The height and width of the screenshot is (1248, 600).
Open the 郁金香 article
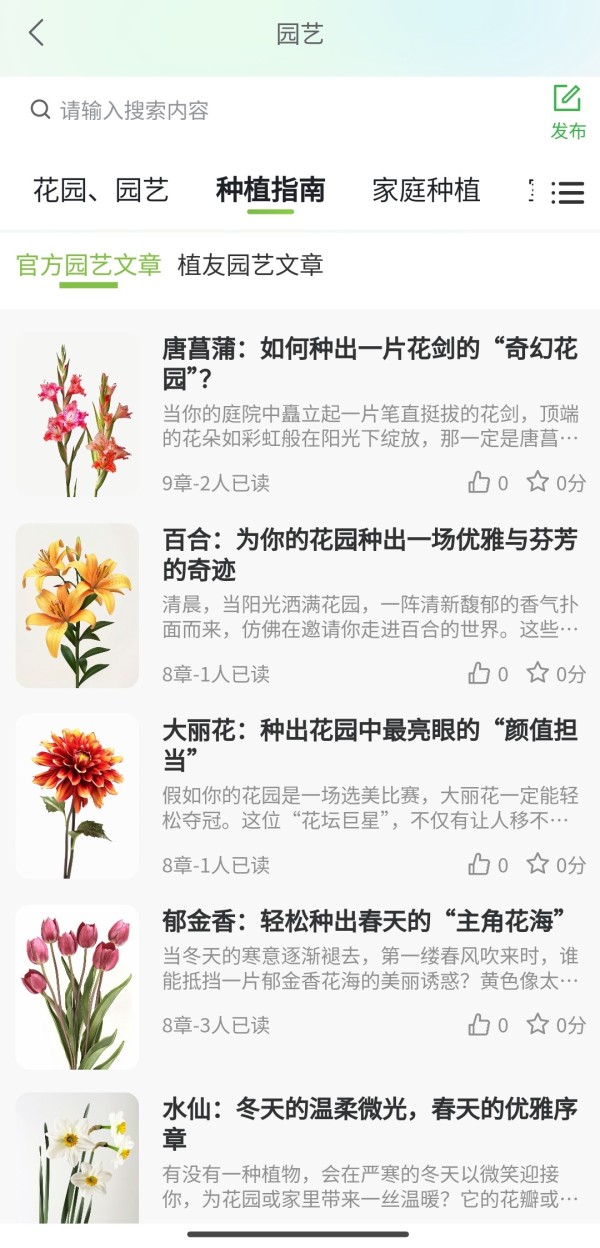coord(365,919)
